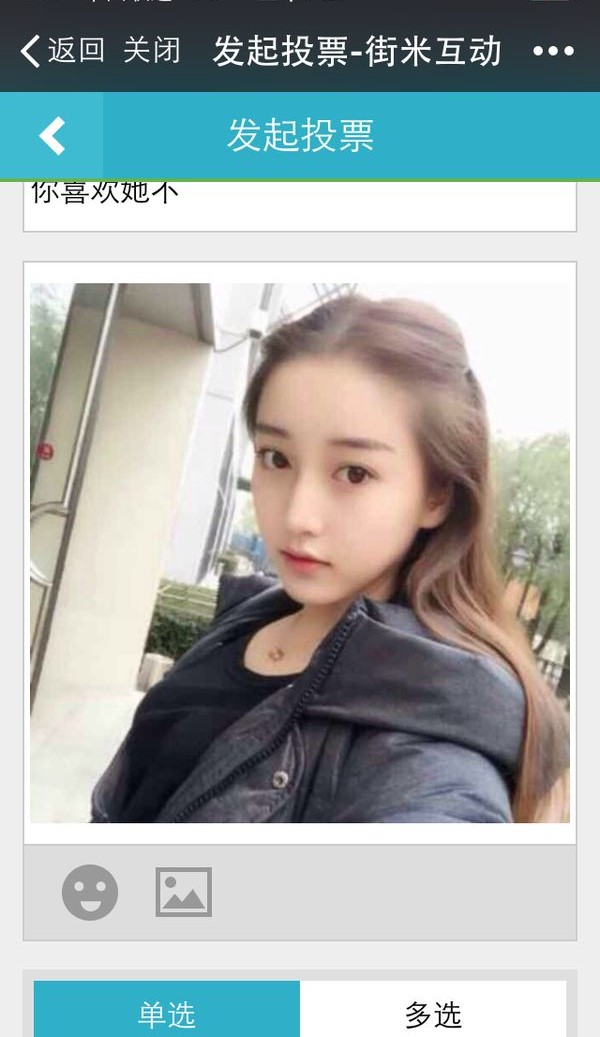This screenshot has width=600, height=1037.
Task: Switch to 多选 mode
Action: pos(433,1012)
